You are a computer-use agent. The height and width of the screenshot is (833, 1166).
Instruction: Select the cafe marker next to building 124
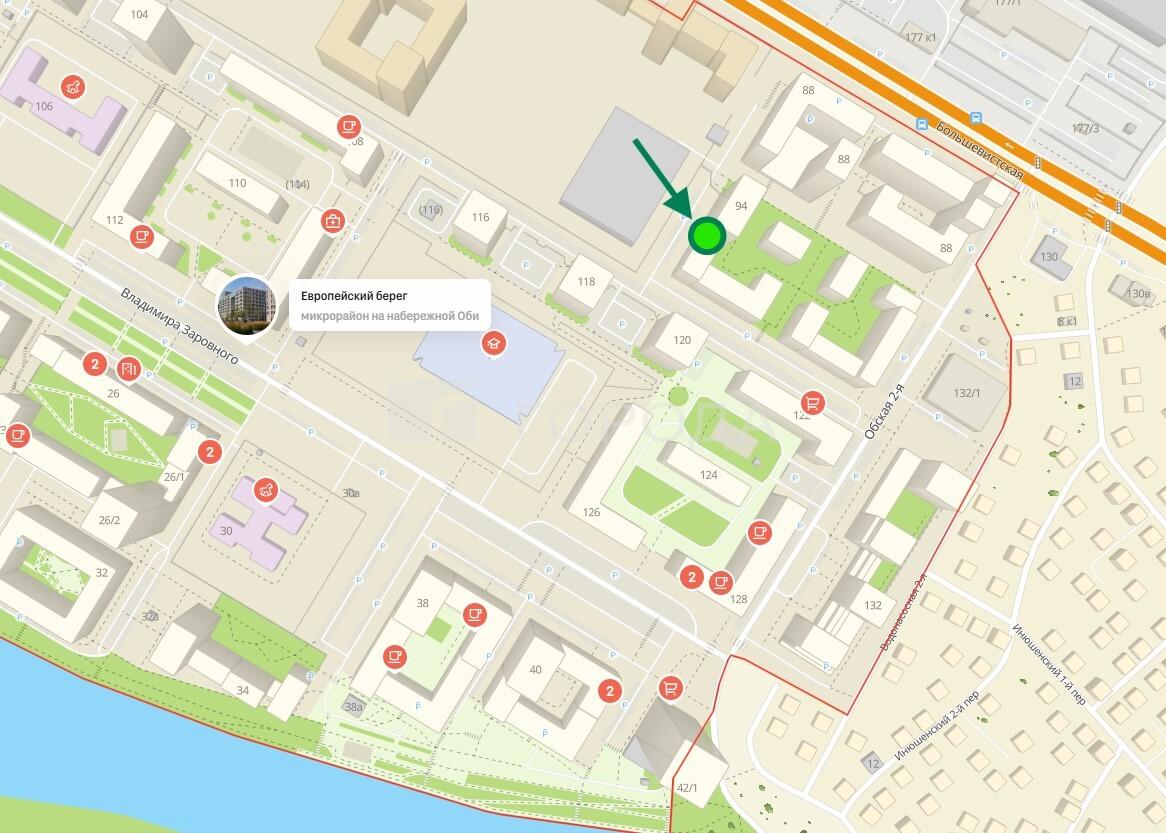pos(761,531)
